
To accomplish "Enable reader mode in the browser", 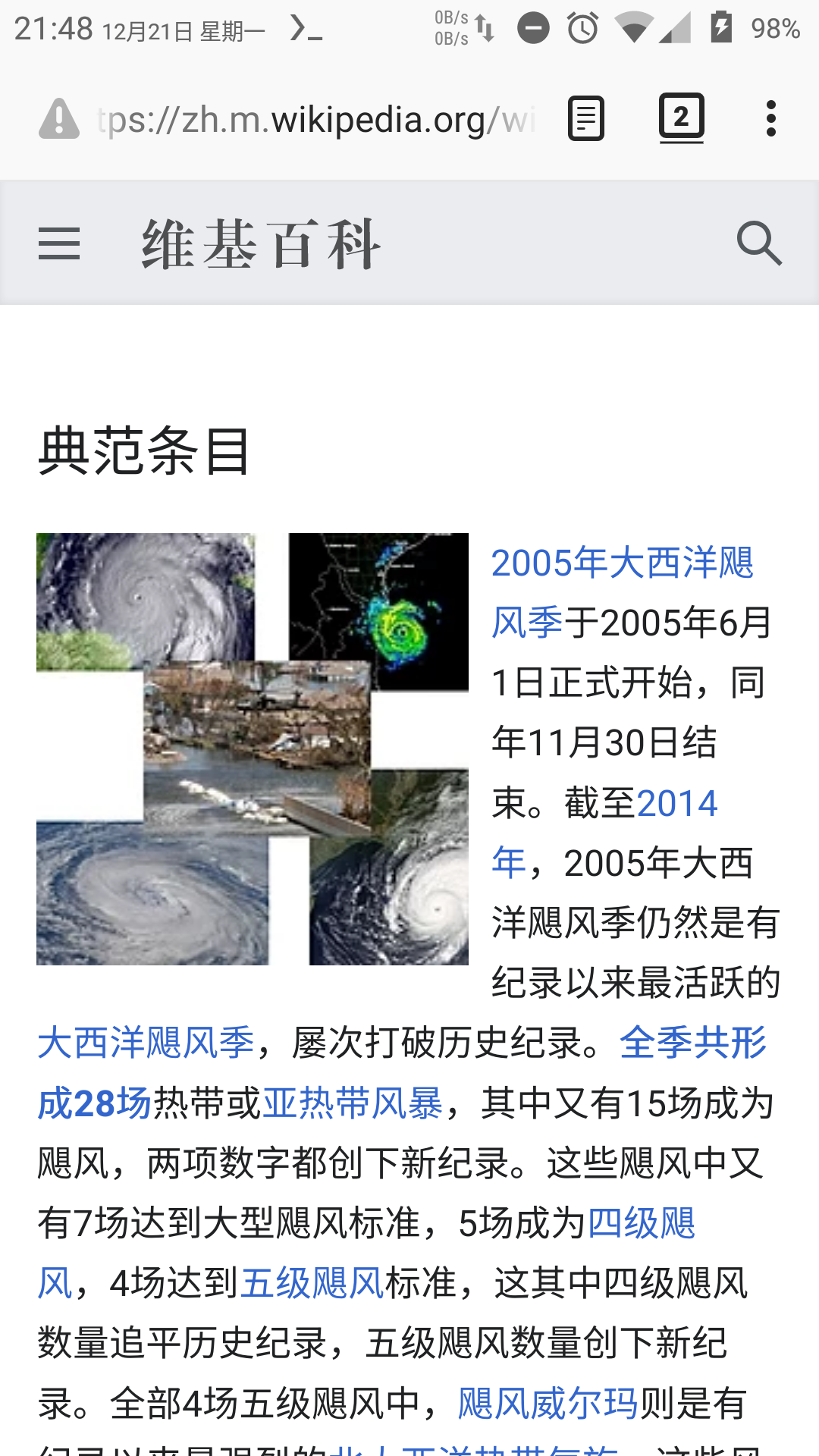I will pyautogui.click(x=586, y=119).
